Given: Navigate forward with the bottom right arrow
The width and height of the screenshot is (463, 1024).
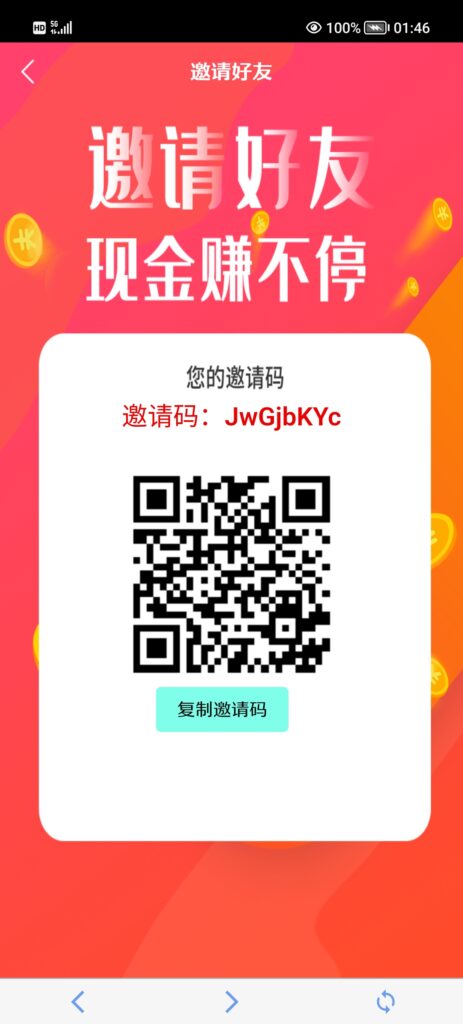Looking at the screenshot, I should click(x=231, y=1001).
